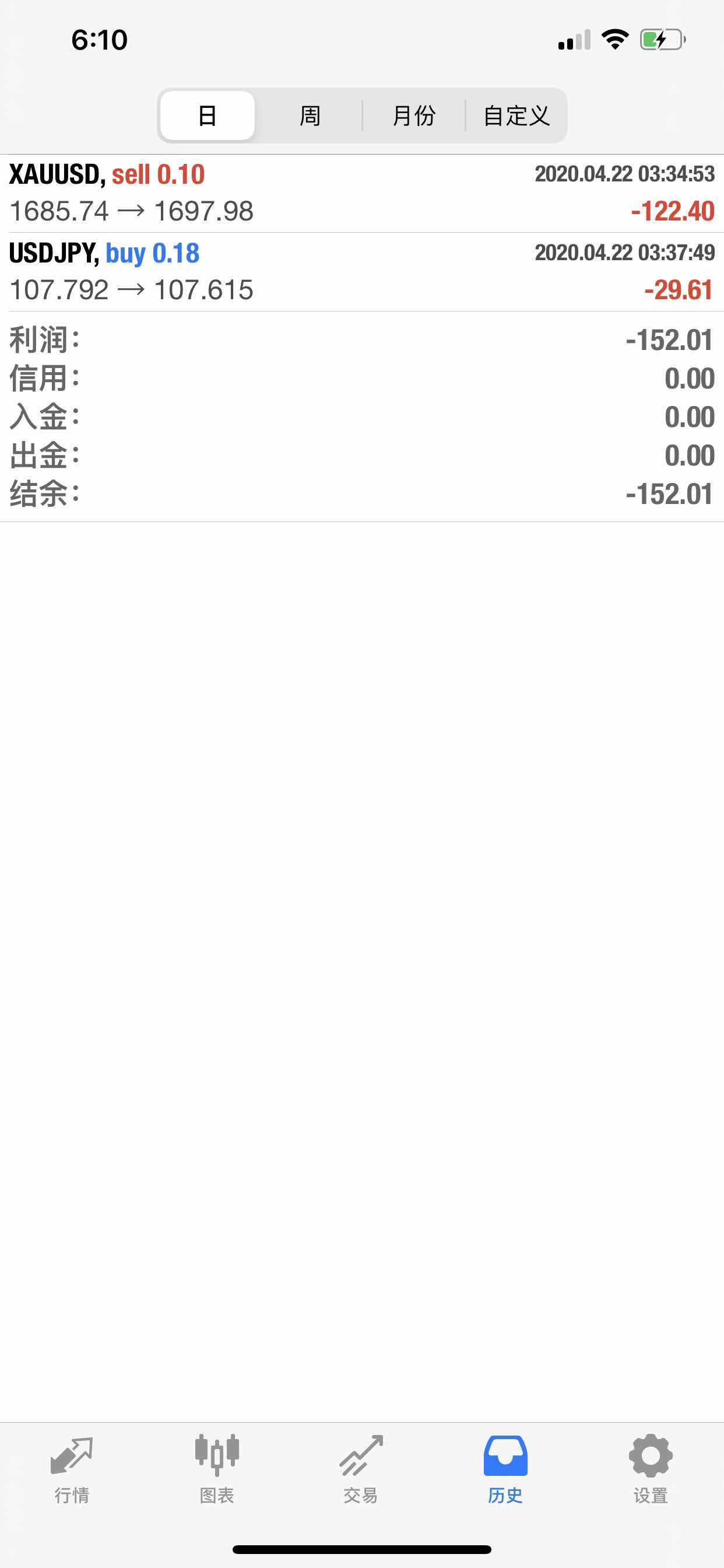Switch to the 月份 (month) period
The height and width of the screenshot is (1568, 724).
tap(414, 116)
